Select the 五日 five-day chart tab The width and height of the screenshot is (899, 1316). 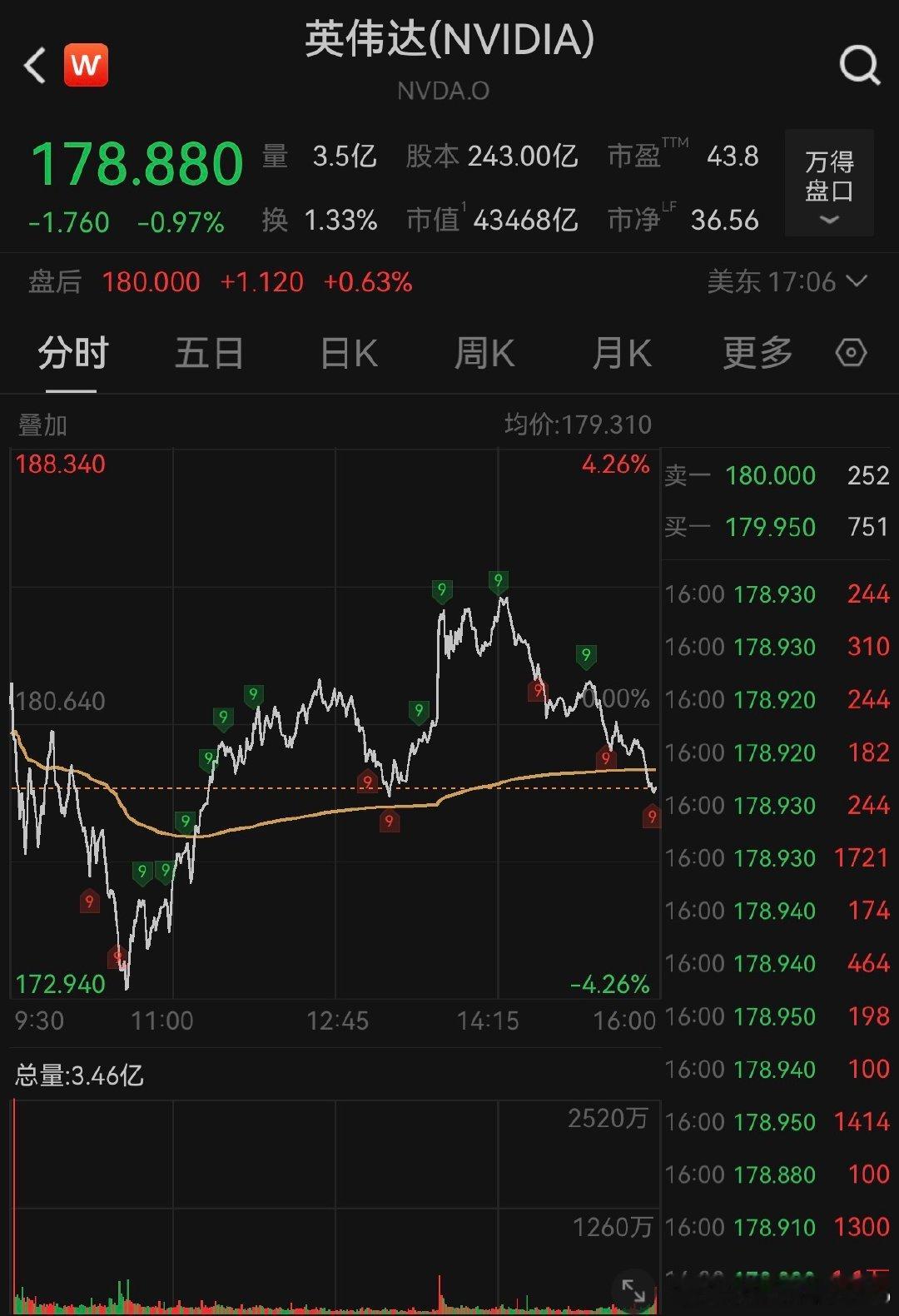coord(208,352)
